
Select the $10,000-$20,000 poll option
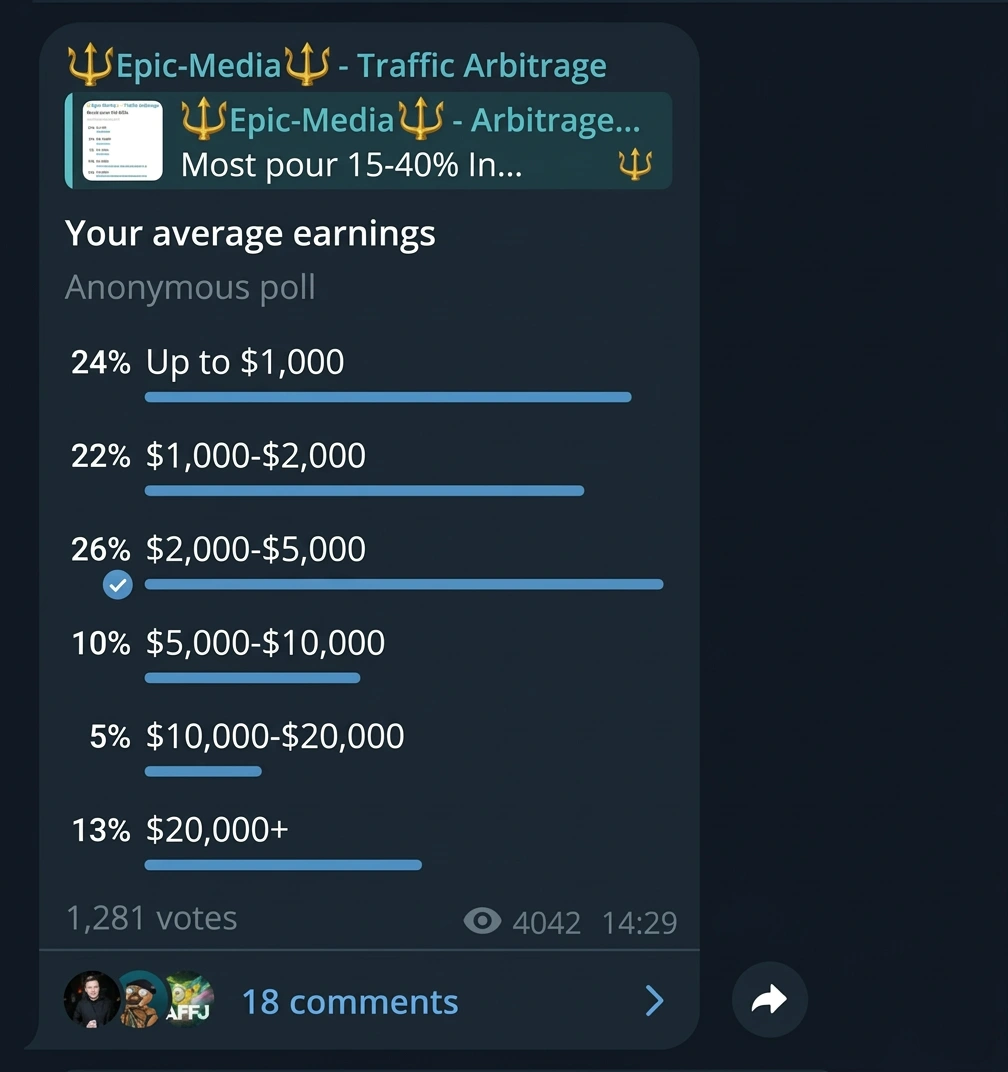pos(275,737)
